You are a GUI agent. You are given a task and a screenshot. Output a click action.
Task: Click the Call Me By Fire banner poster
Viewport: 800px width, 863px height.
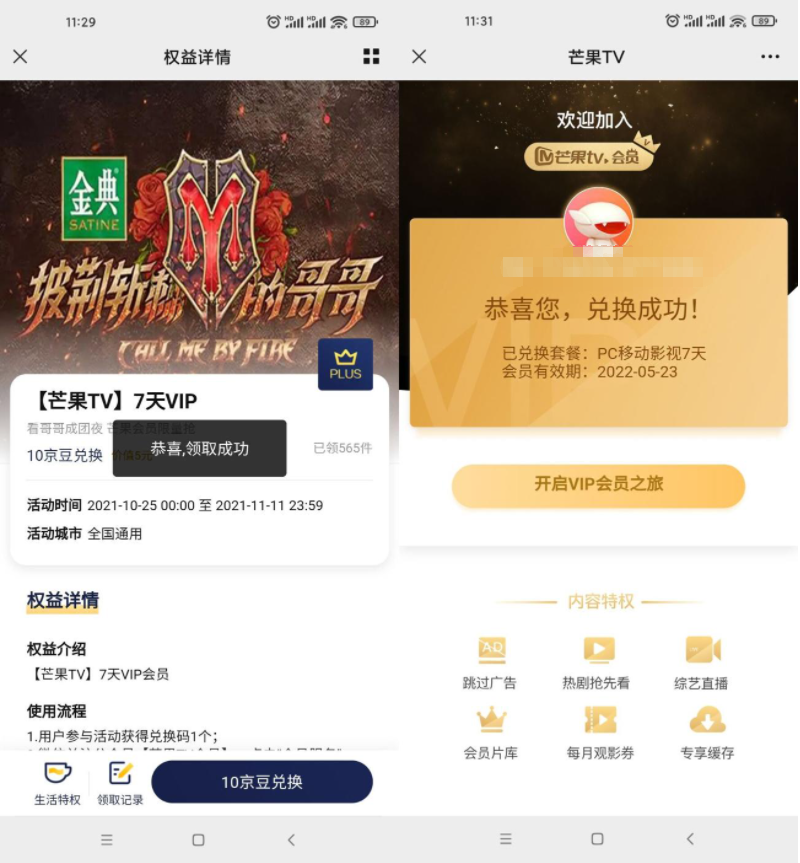tap(200, 230)
